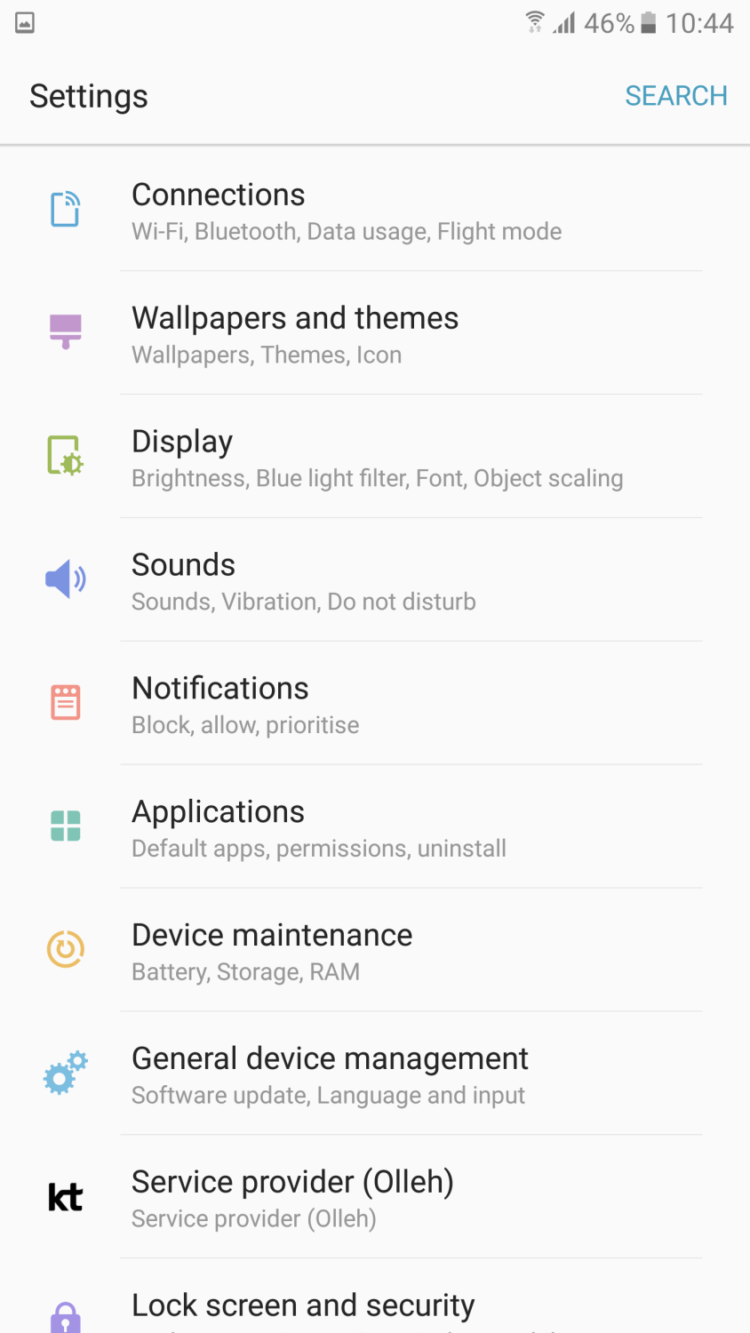Tap the screenshot notification icon in the status bar

(25, 22)
